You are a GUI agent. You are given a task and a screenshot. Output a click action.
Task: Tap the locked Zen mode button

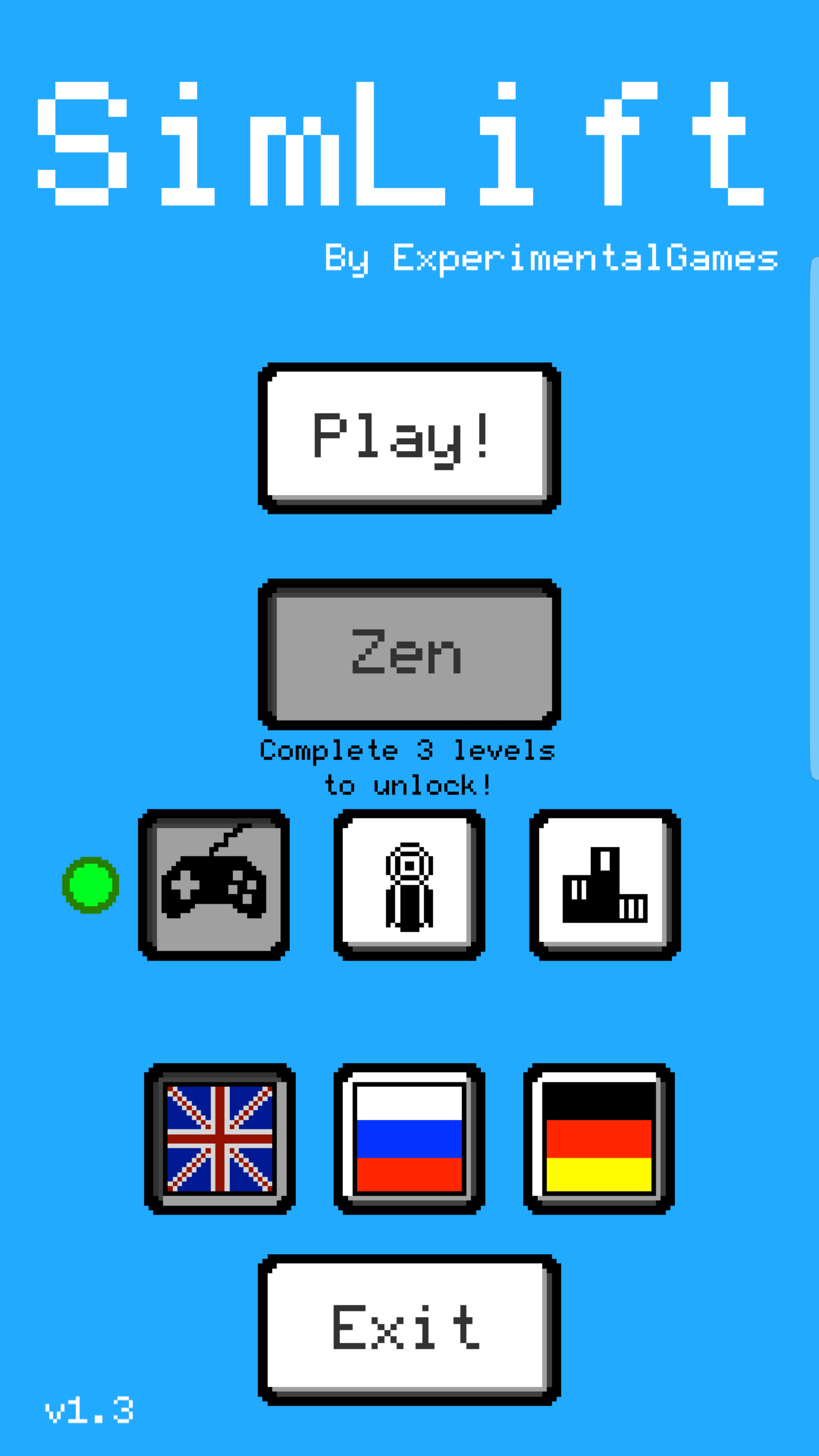[x=409, y=654]
